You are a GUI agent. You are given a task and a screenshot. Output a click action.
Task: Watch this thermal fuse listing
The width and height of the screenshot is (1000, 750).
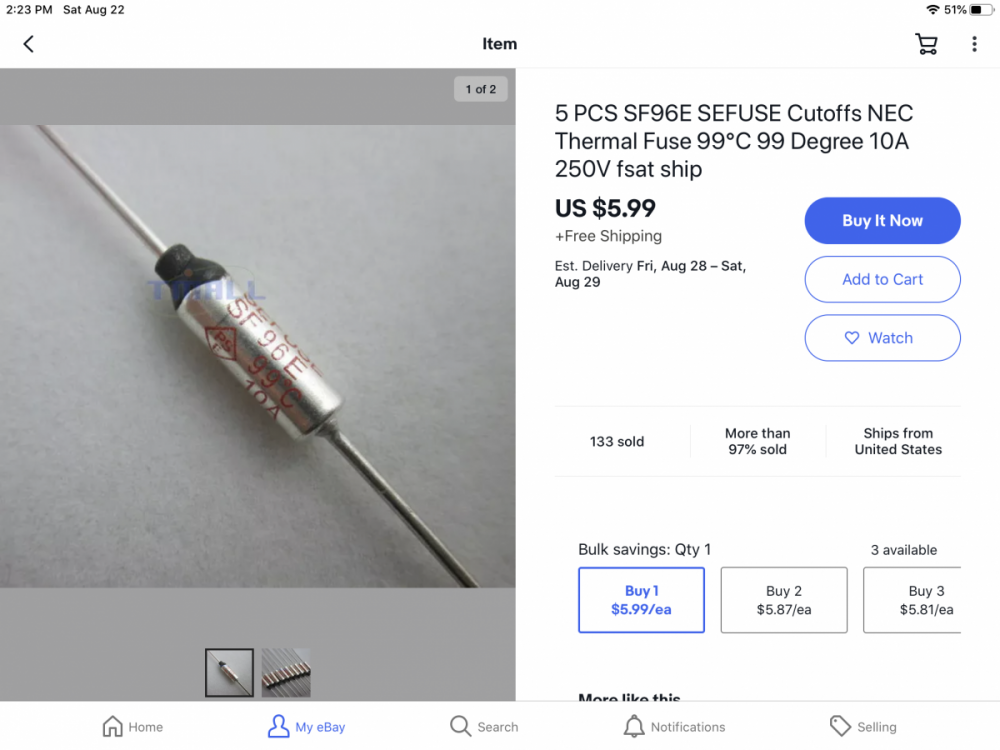[x=882, y=338]
